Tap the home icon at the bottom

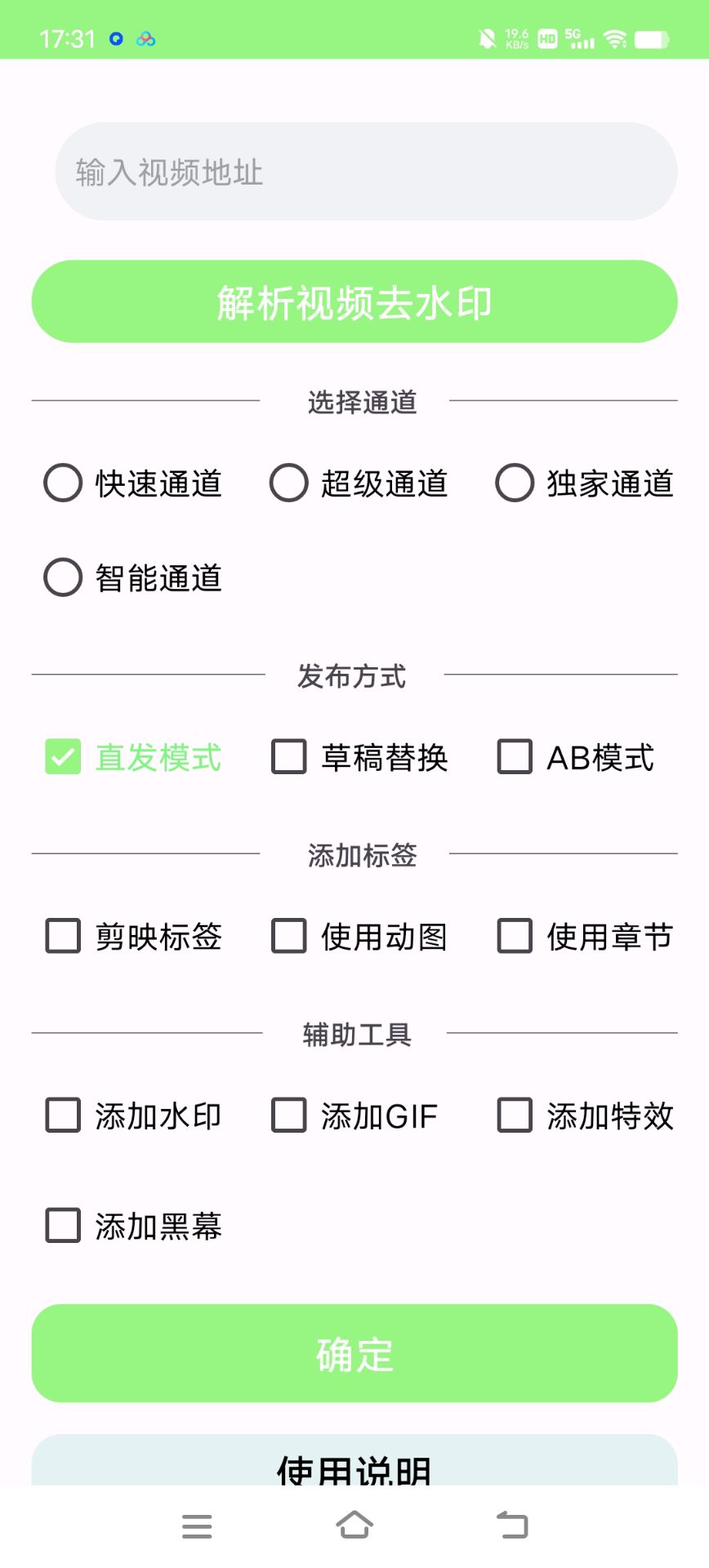[x=354, y=1526]
